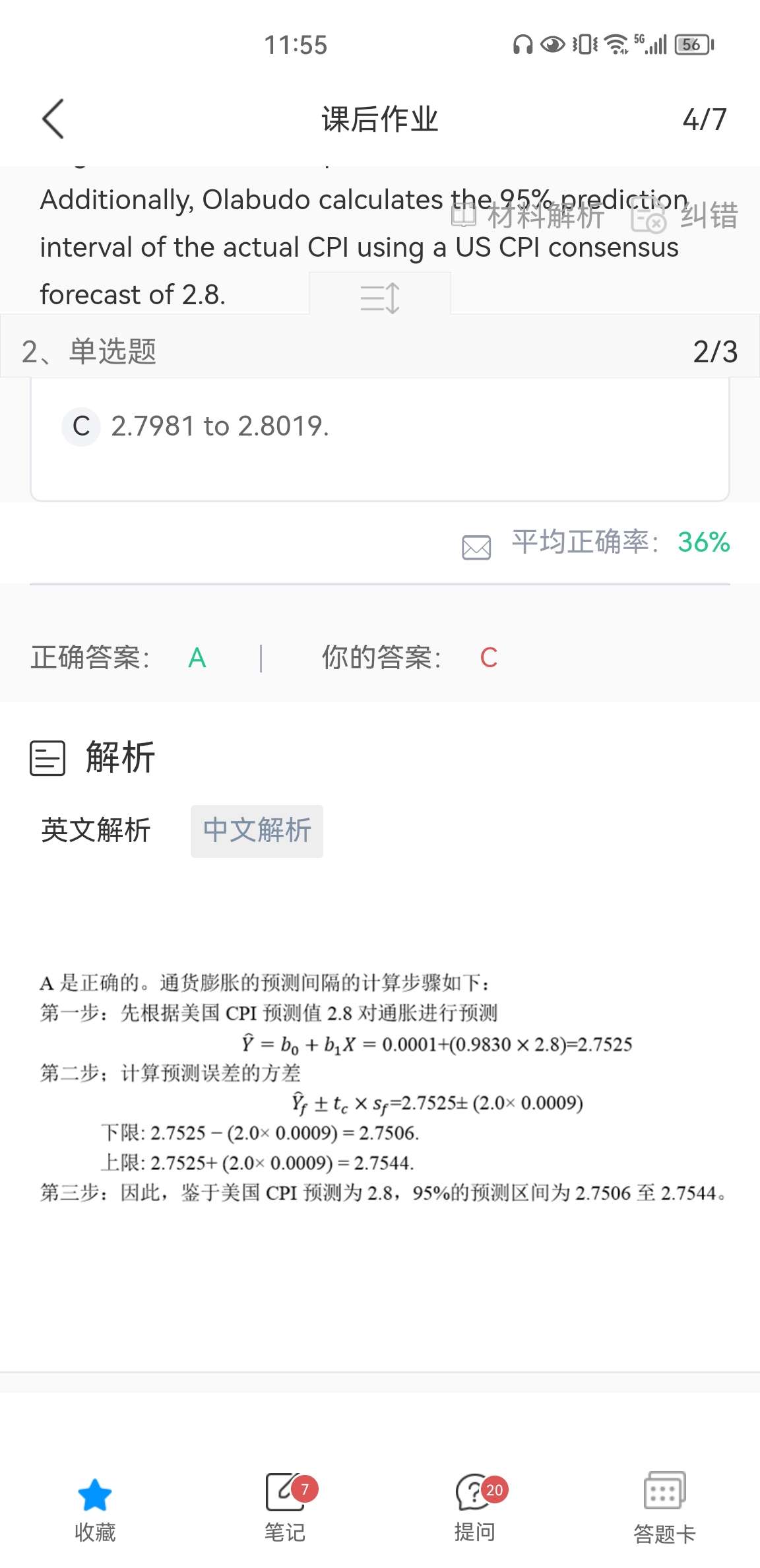Go back using the top-left arrow
The width and height of the screenshot is (760, 1568).
click(x=53, y=119)
